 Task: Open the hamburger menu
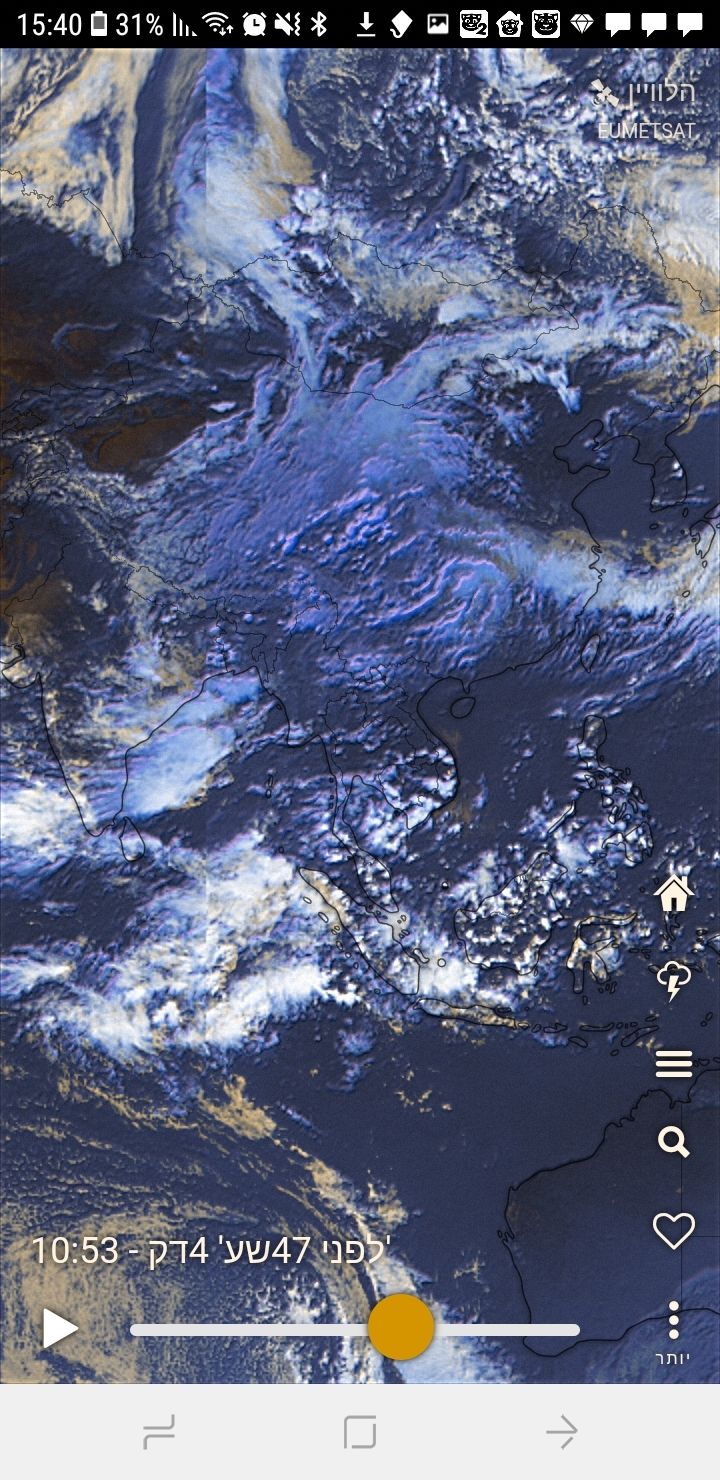(x=673, y=1064)
